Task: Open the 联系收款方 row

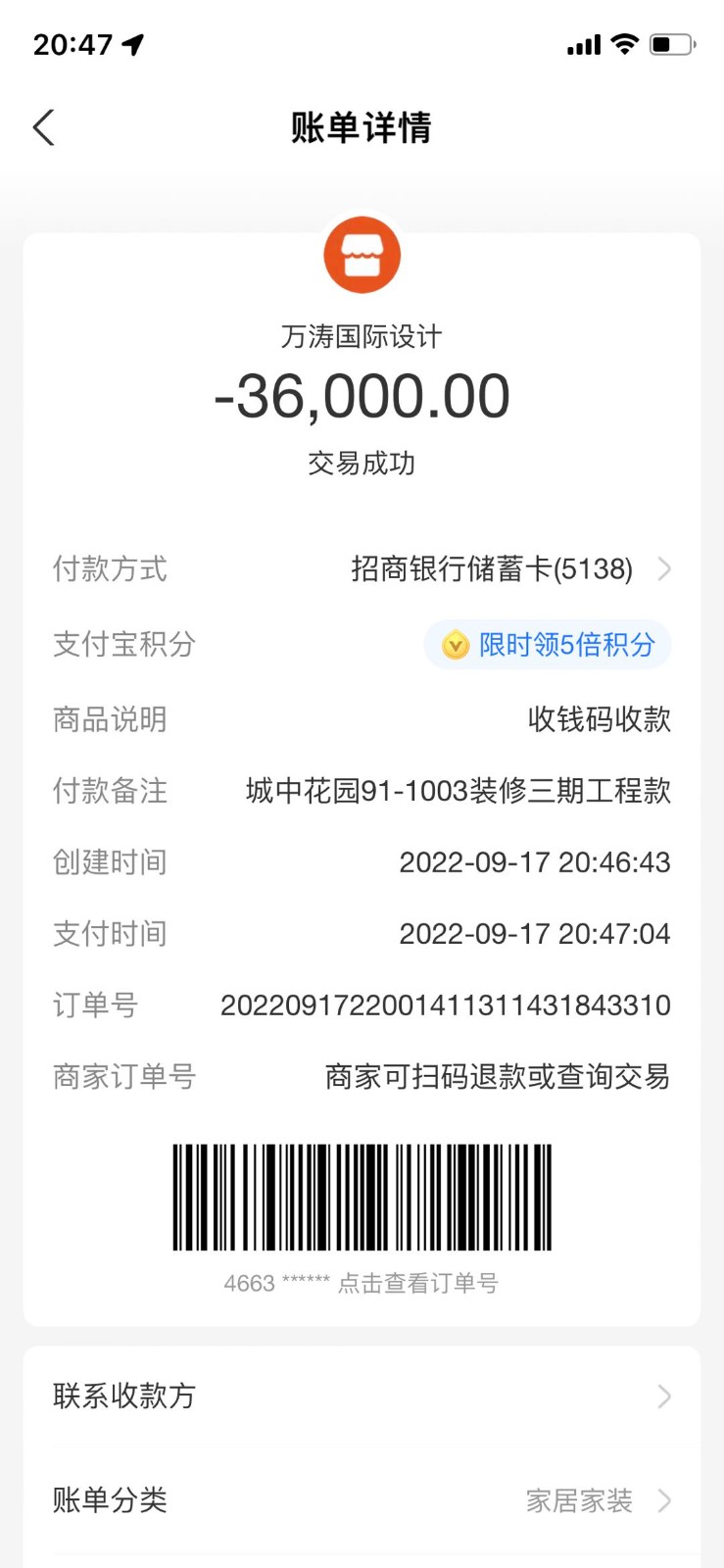Action: pyautogui.click(x=362, y=1396)
